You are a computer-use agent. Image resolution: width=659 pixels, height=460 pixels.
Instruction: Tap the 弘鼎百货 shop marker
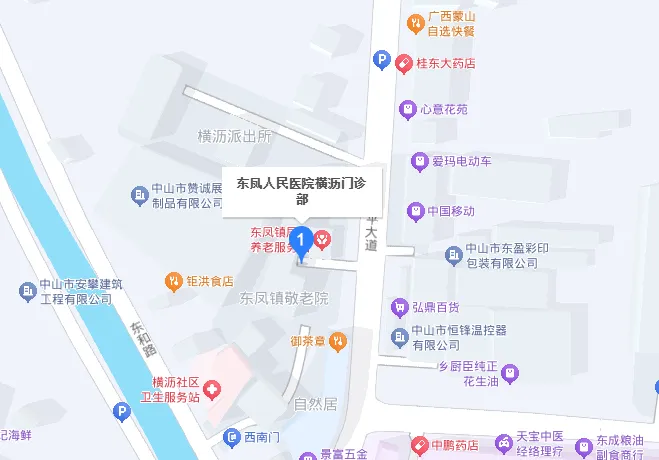398,307
